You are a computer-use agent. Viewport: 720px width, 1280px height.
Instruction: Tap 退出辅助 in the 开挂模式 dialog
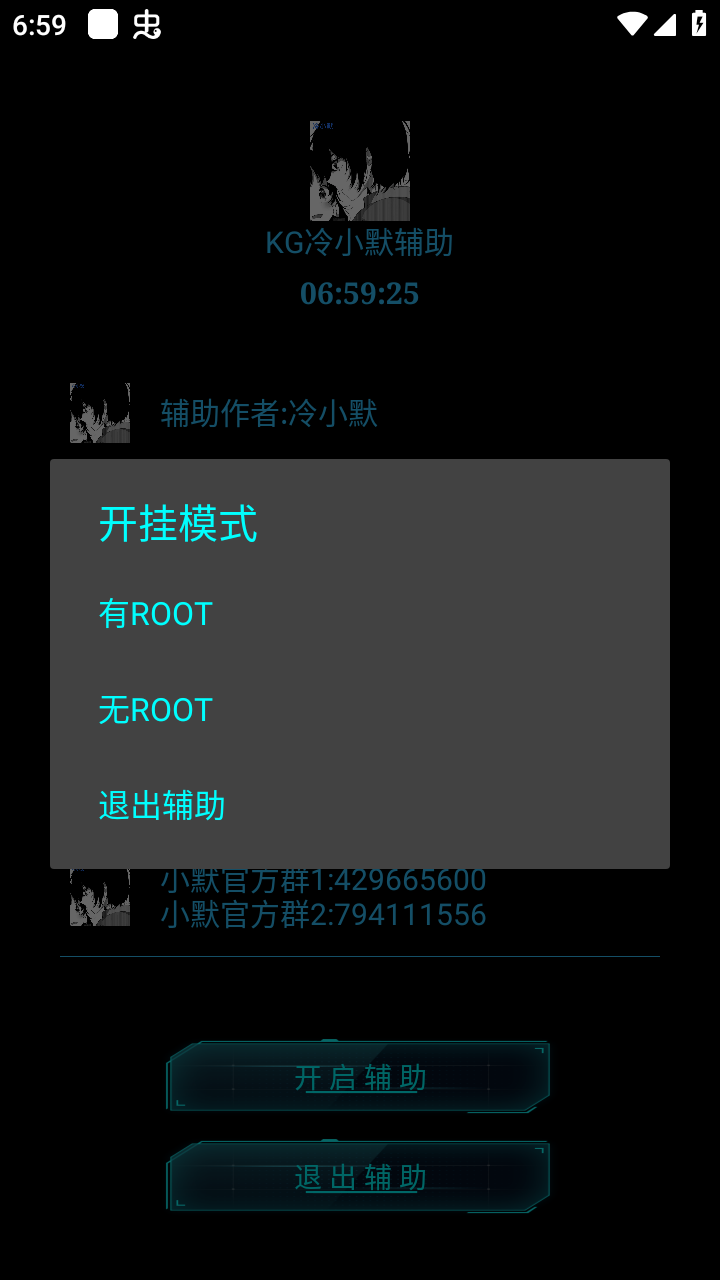360,805
